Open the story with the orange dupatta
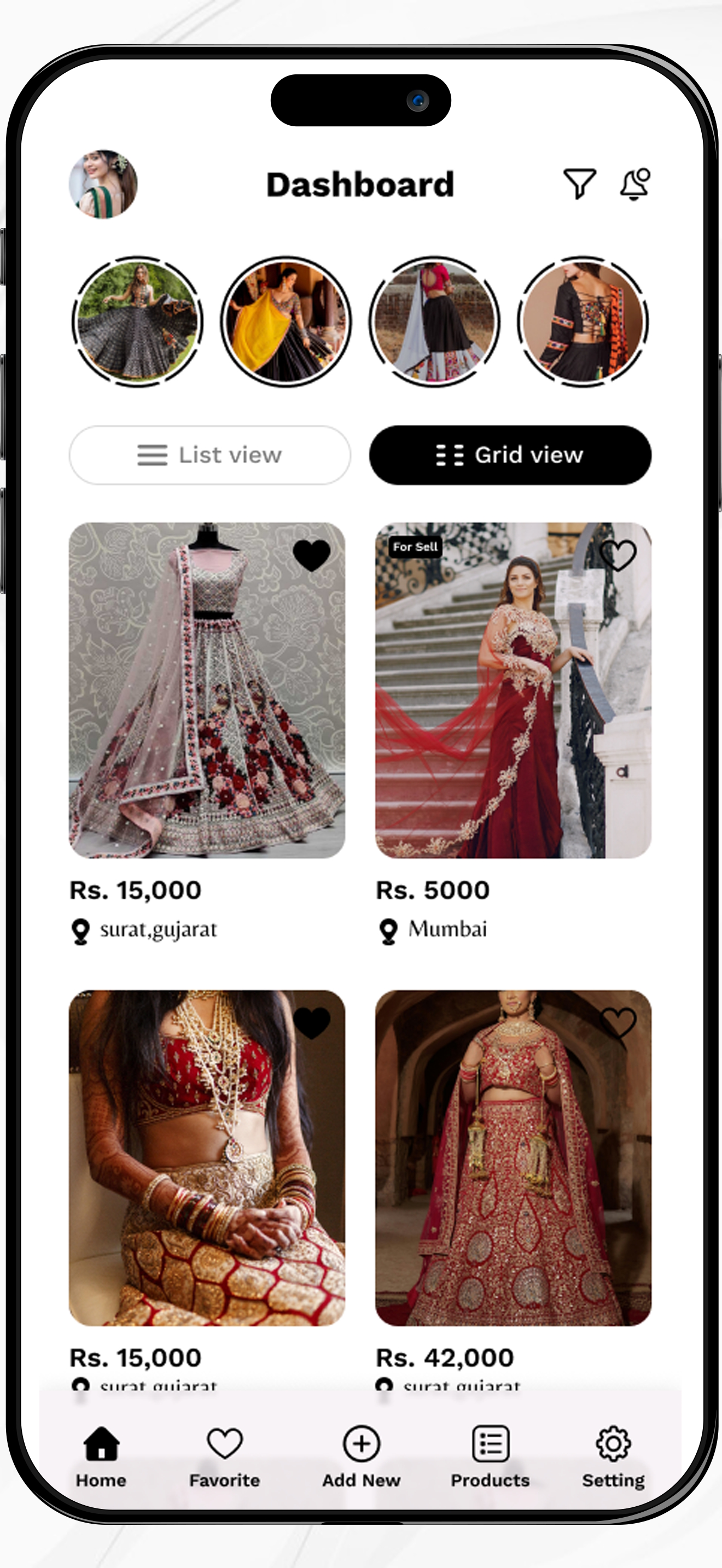This screenshot has width=722, height=1568. coord(583,321)
